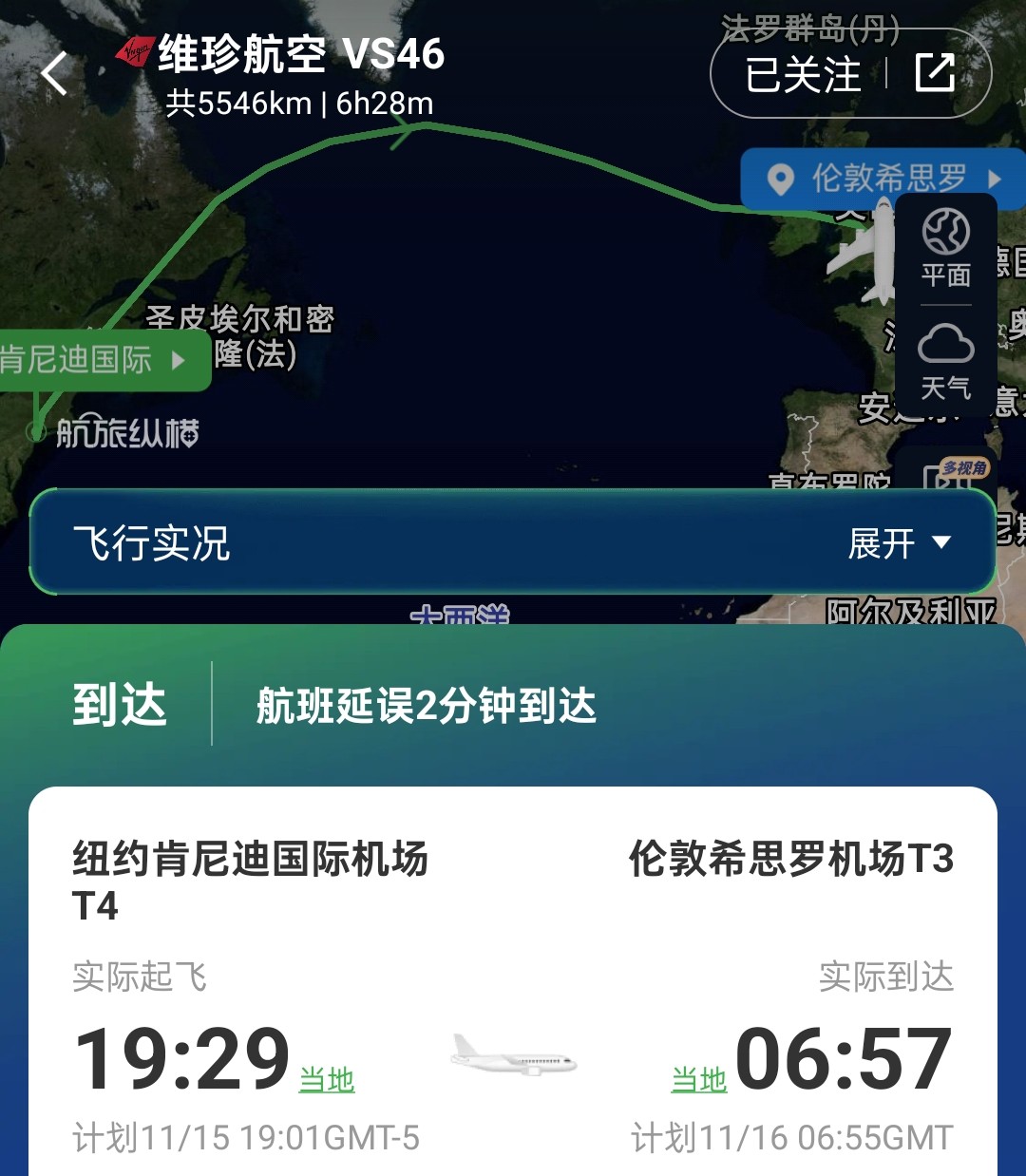Screen dimensions: 1026x1176
Task: Go back using the back arrow
Action: [54, 74]
